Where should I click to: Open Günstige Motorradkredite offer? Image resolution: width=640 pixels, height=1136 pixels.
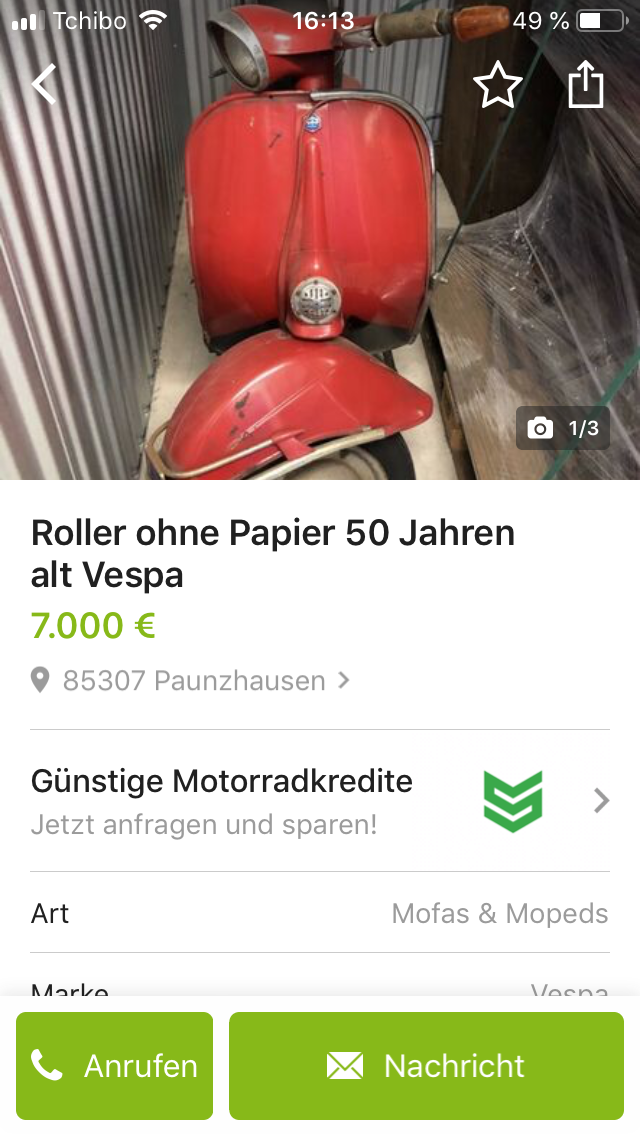(320, 800)
